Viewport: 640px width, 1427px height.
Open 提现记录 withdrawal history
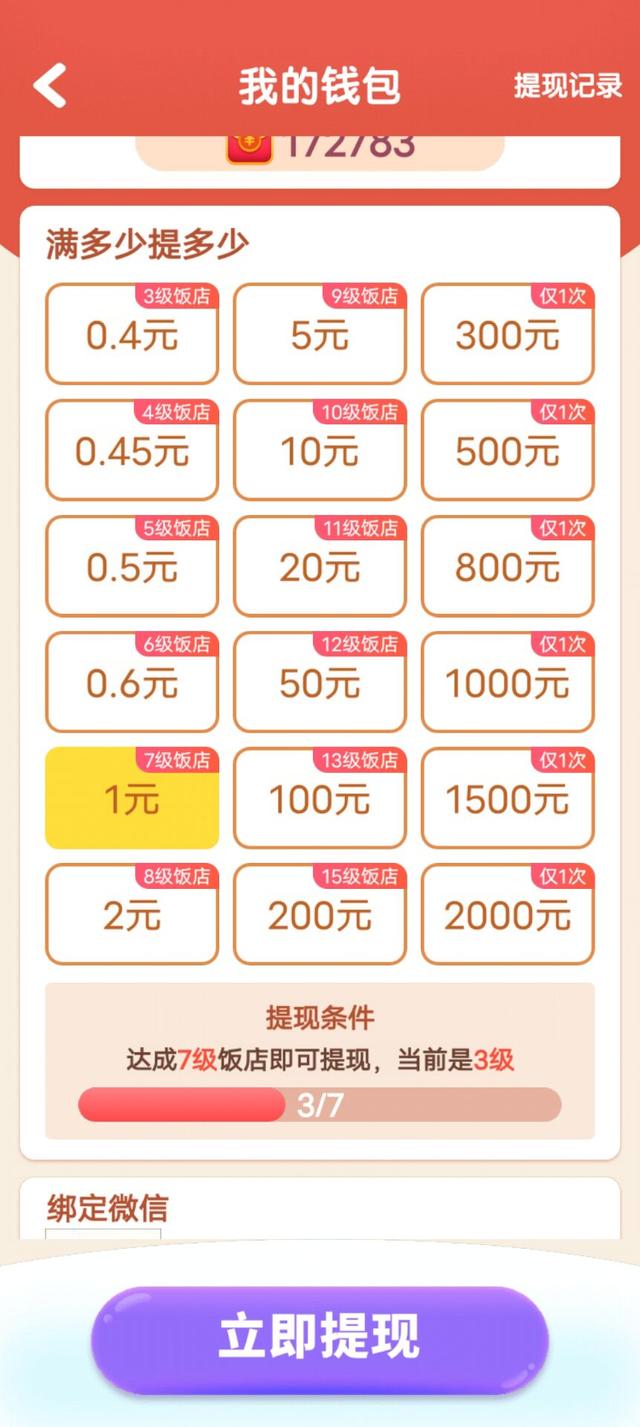(x=568, y=86)
